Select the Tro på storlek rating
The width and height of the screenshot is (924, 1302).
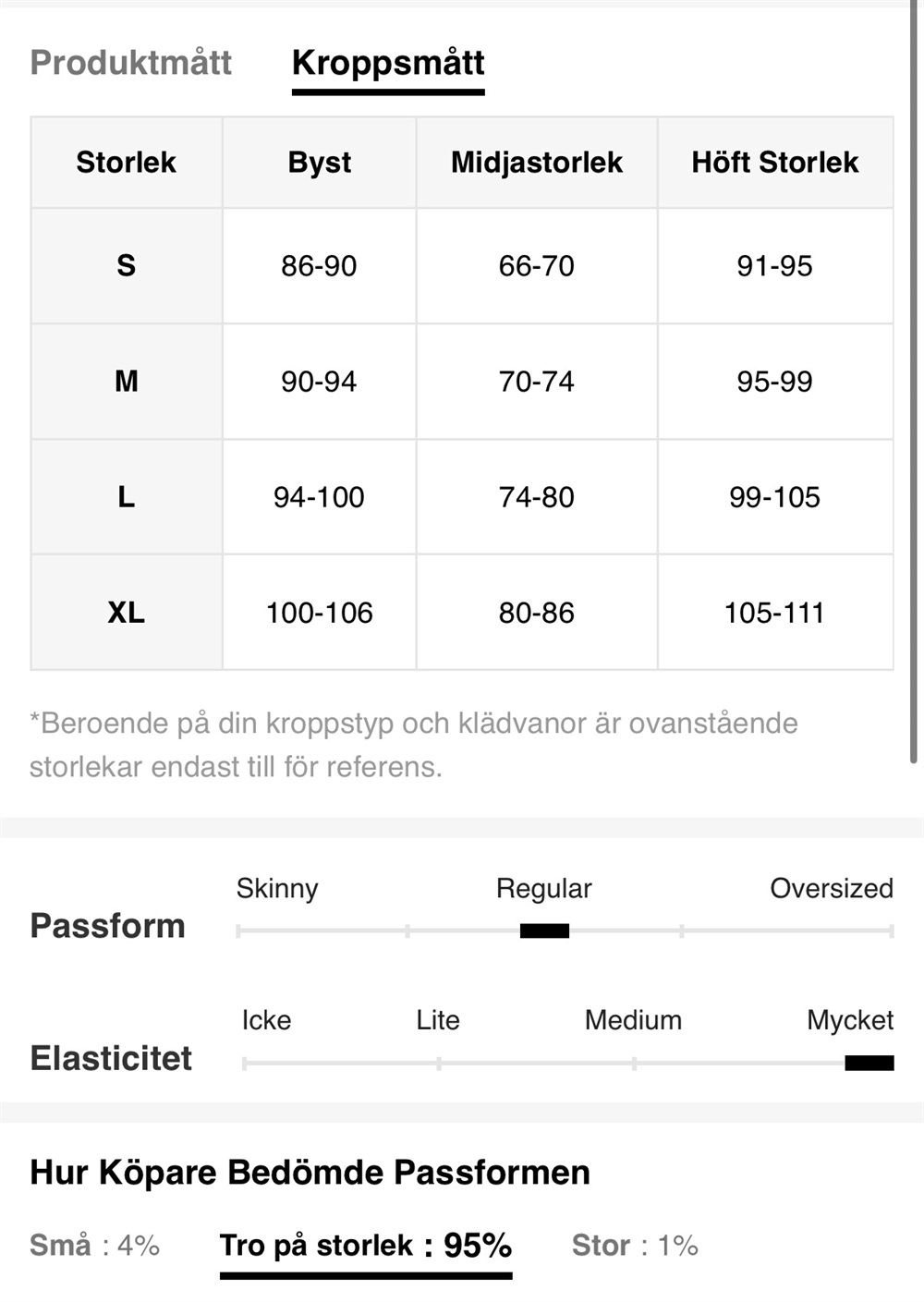click(365, 1245)
